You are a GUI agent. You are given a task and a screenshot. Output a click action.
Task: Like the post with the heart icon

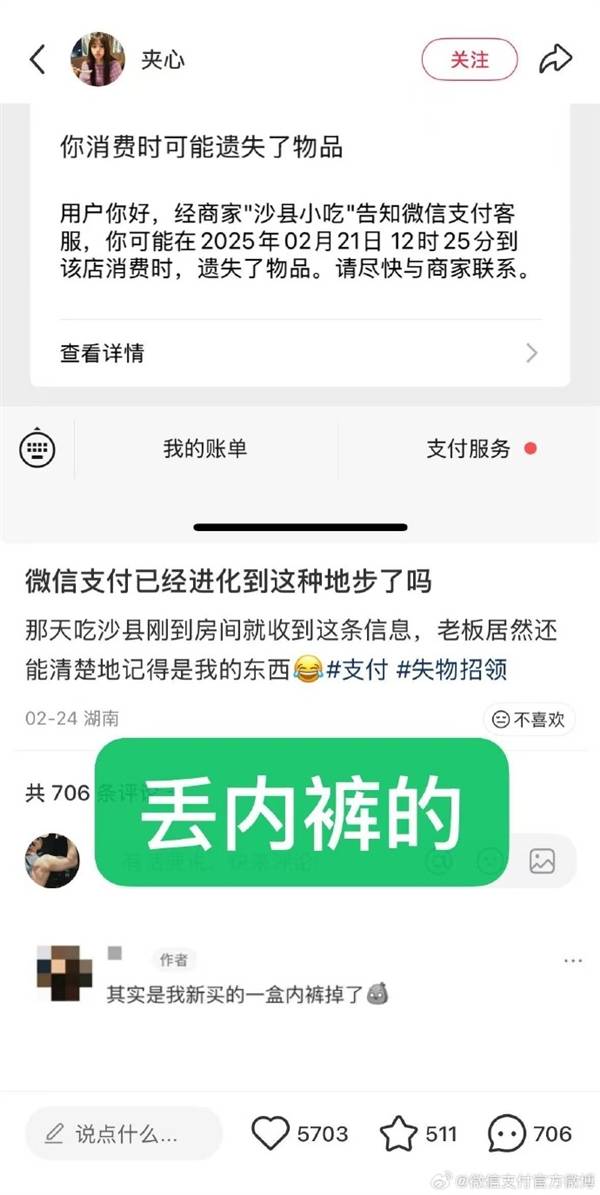270,1133
